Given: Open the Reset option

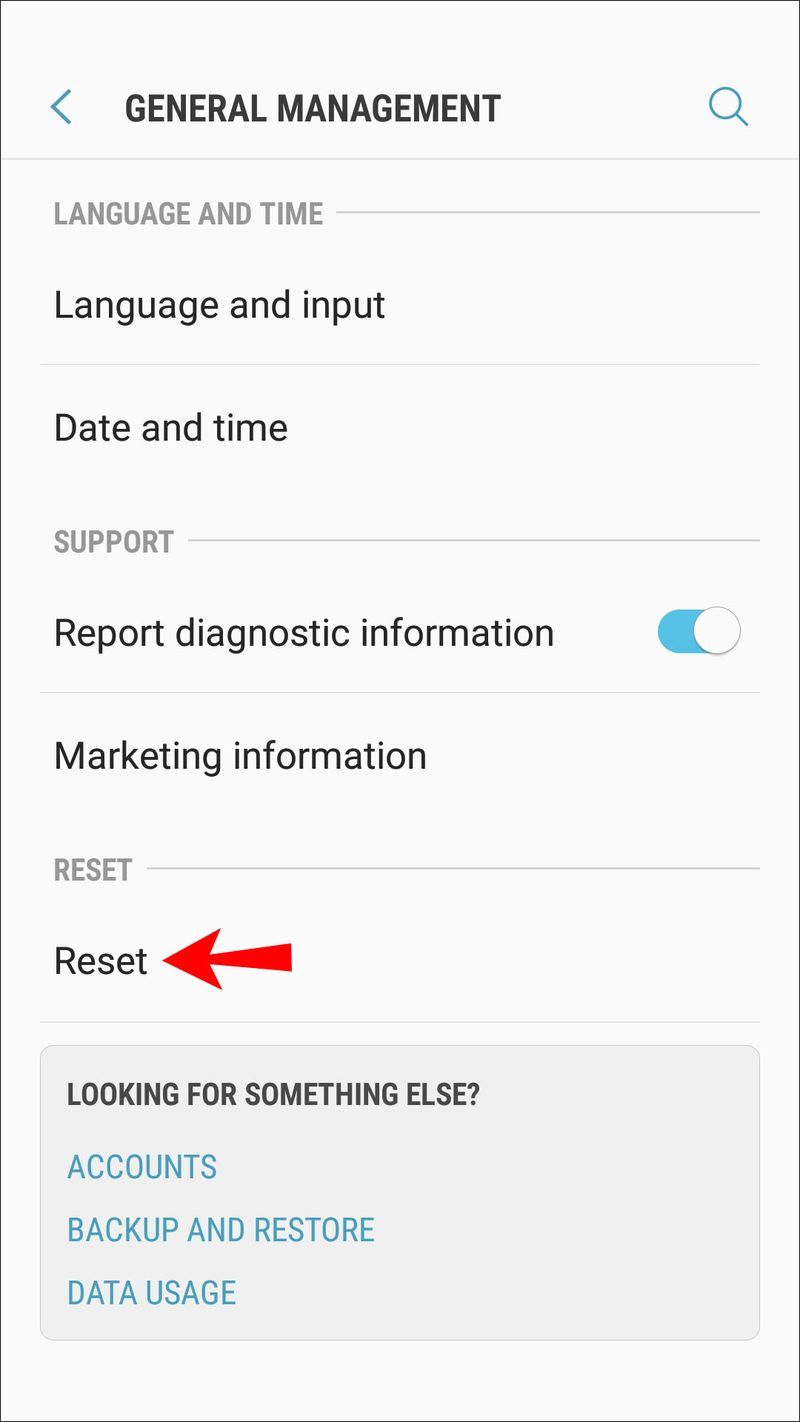Looking at the screenshot, I should coord(400,961).
